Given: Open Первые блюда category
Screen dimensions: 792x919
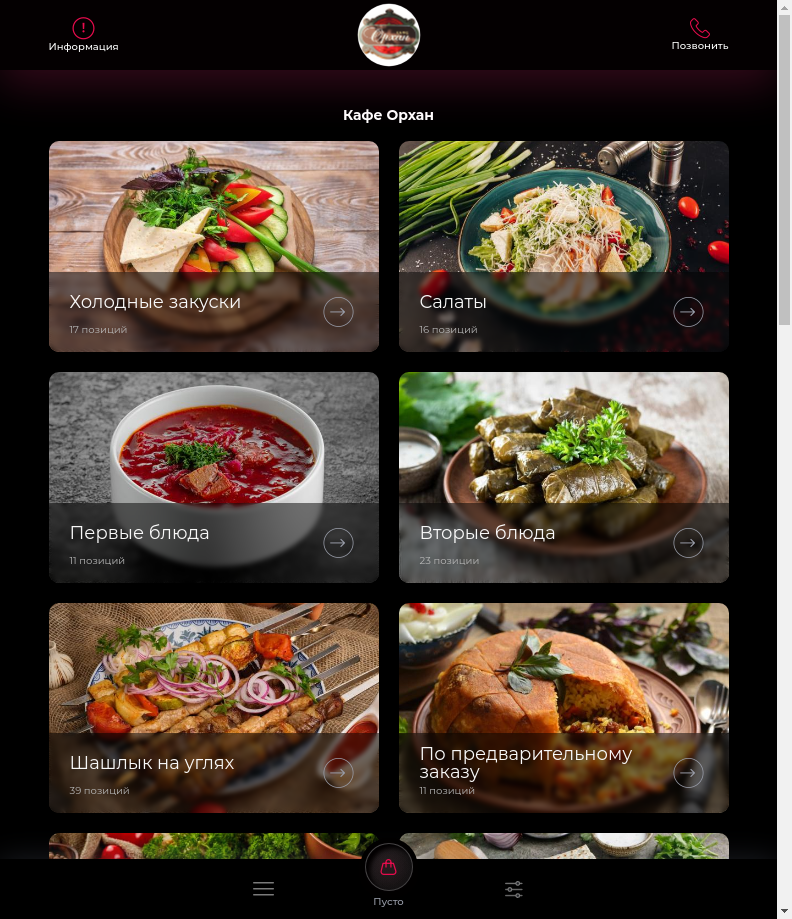Looking at the screenshot, I should [214, 478].
